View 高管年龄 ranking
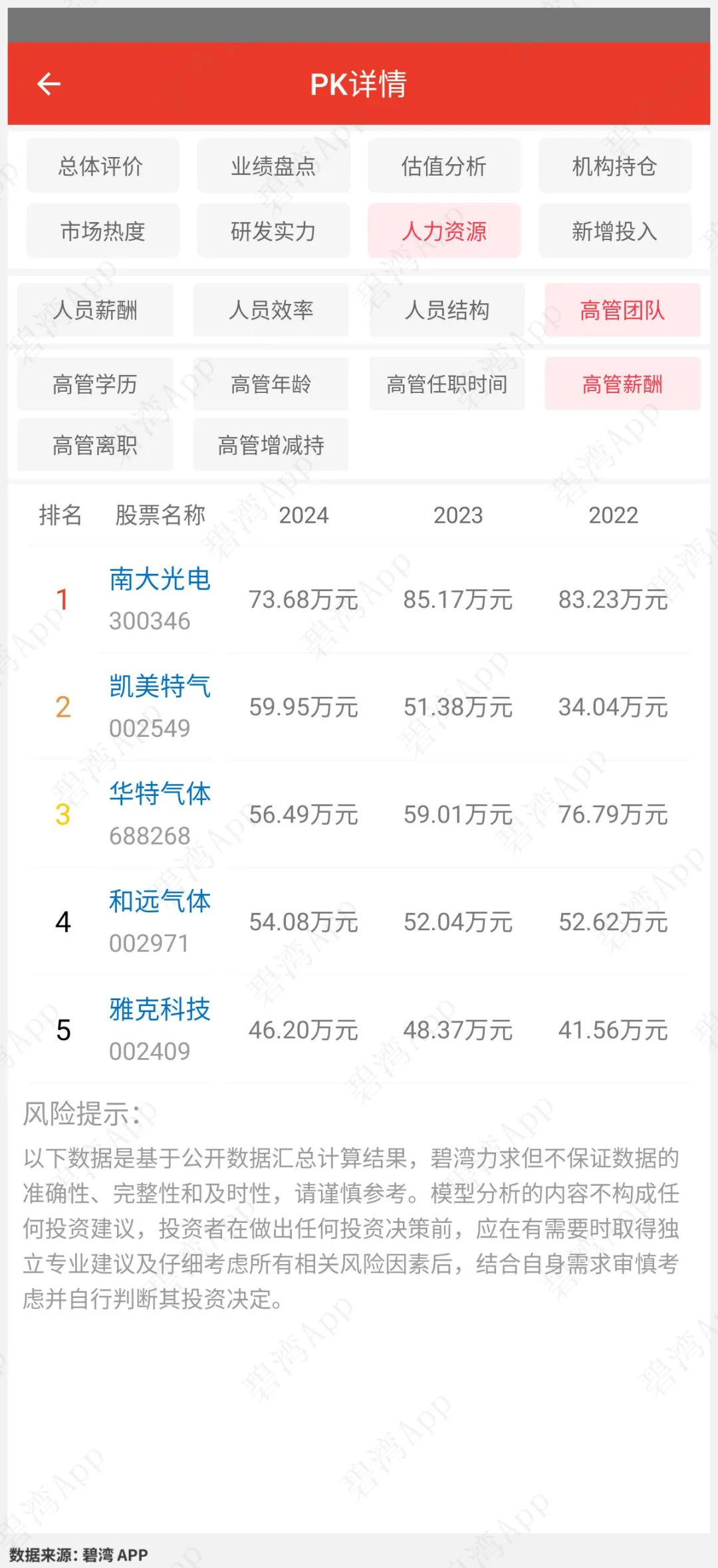The width and height of the screenshot is (718, 1568). pyautogui.click(x=271, y=384)
